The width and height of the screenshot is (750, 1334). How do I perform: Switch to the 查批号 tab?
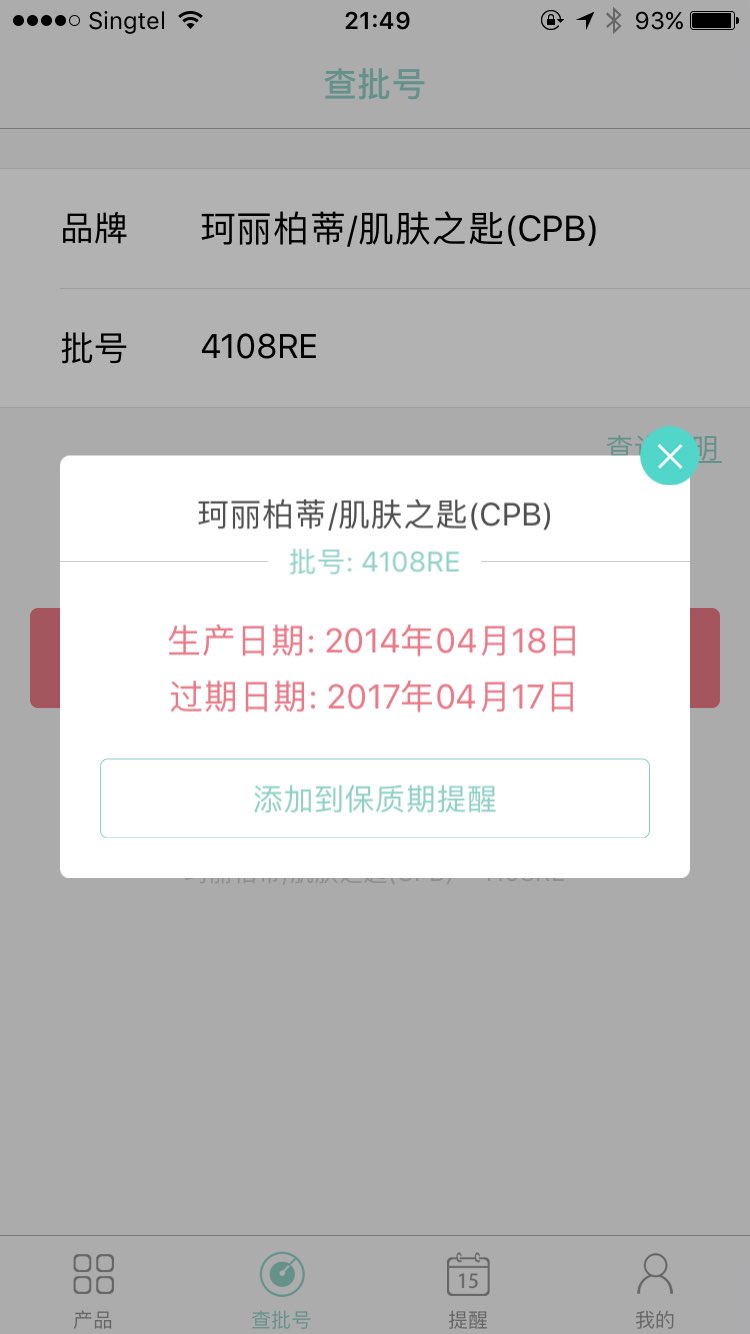tap(281, 1288)
